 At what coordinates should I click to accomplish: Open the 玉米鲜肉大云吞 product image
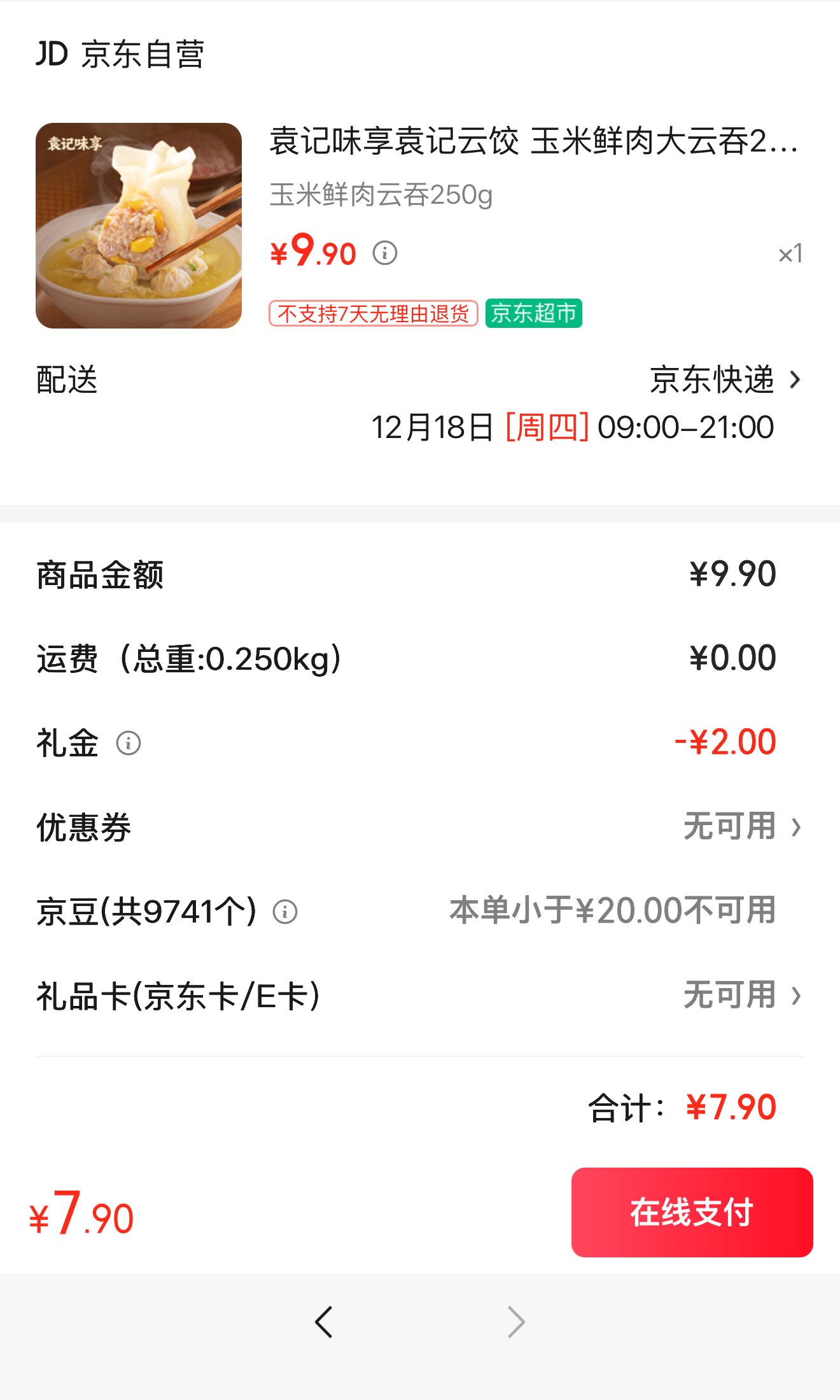pos(139,226)
